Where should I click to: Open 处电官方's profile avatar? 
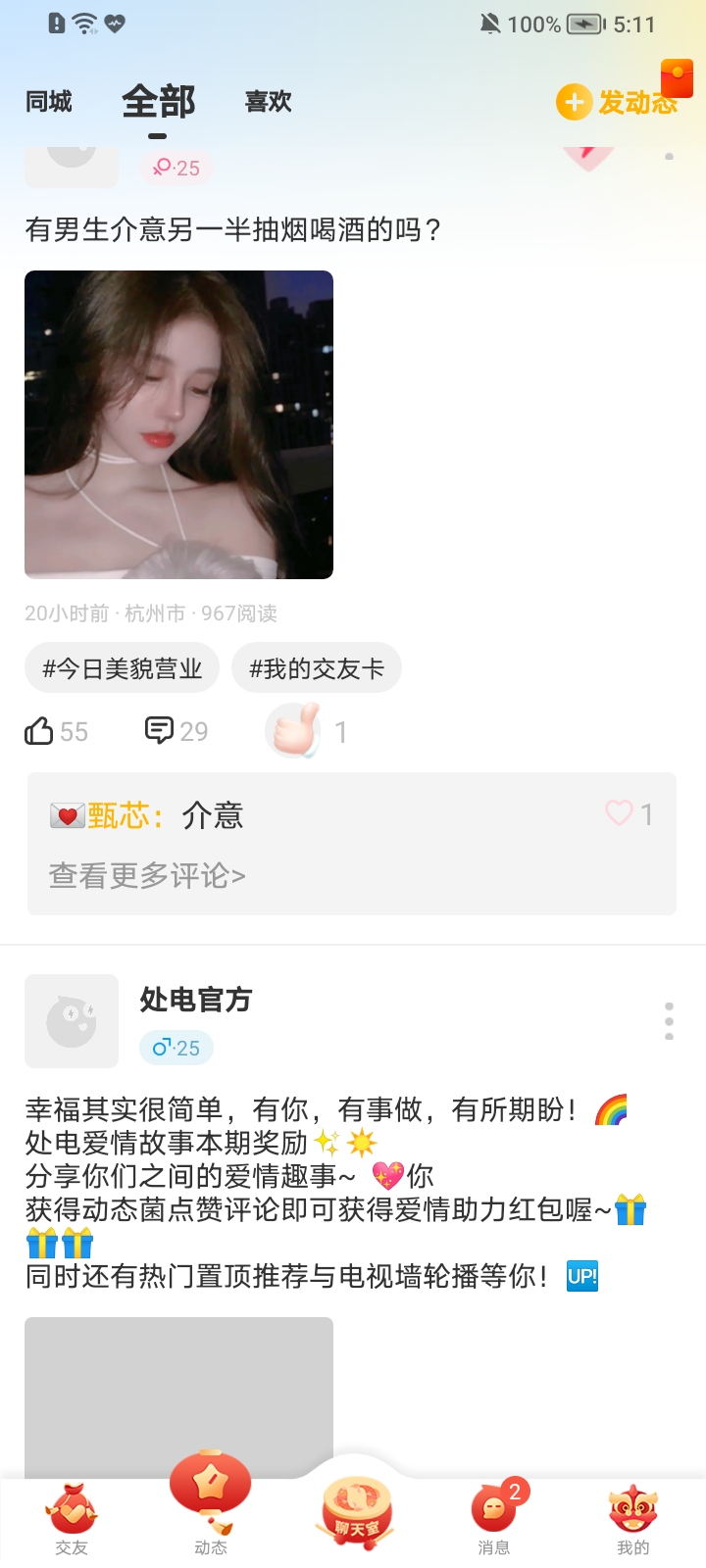(x=72, y=1020)
